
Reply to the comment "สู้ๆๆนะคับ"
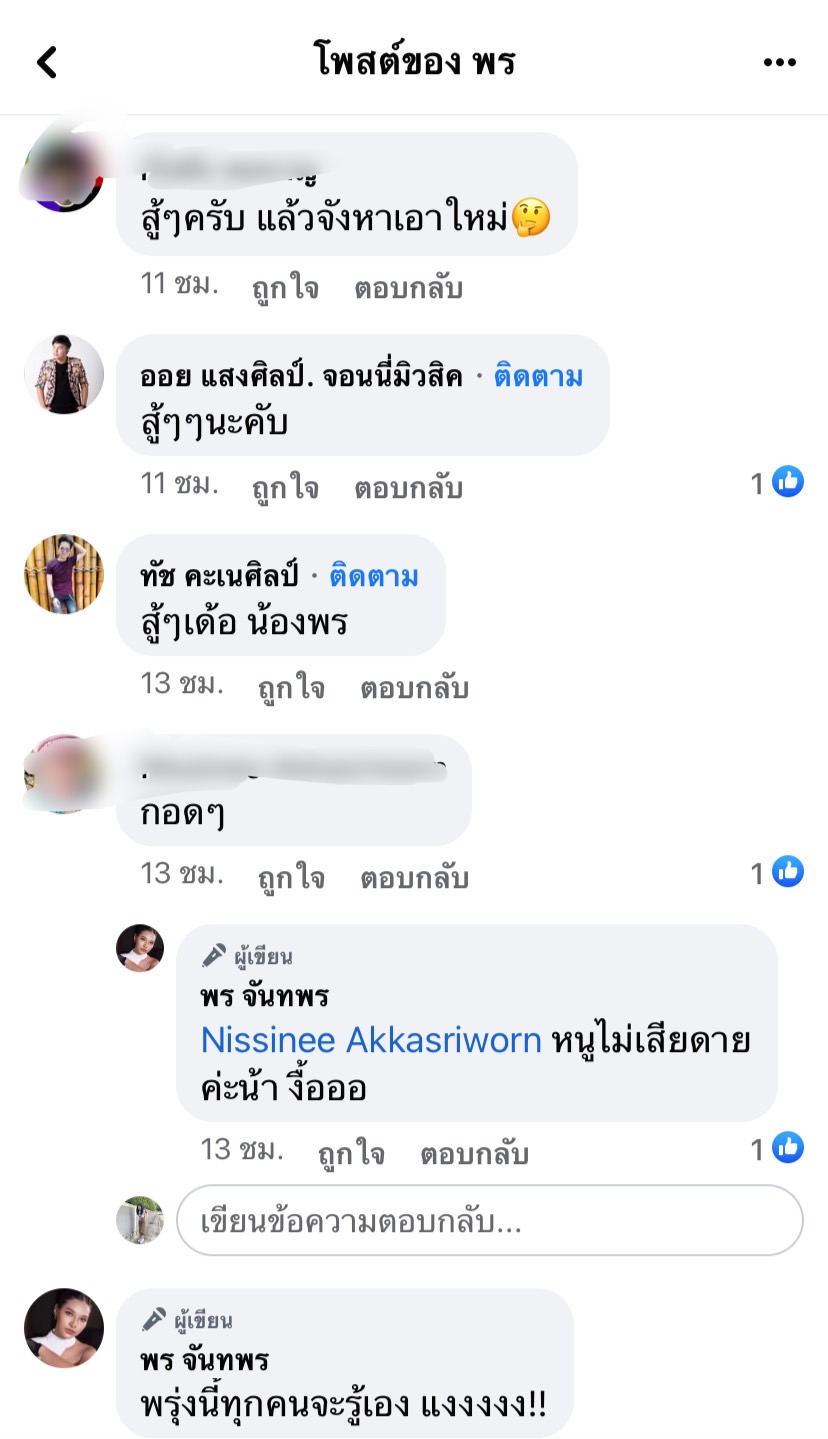pyautogui.click(x=408, y=488)
